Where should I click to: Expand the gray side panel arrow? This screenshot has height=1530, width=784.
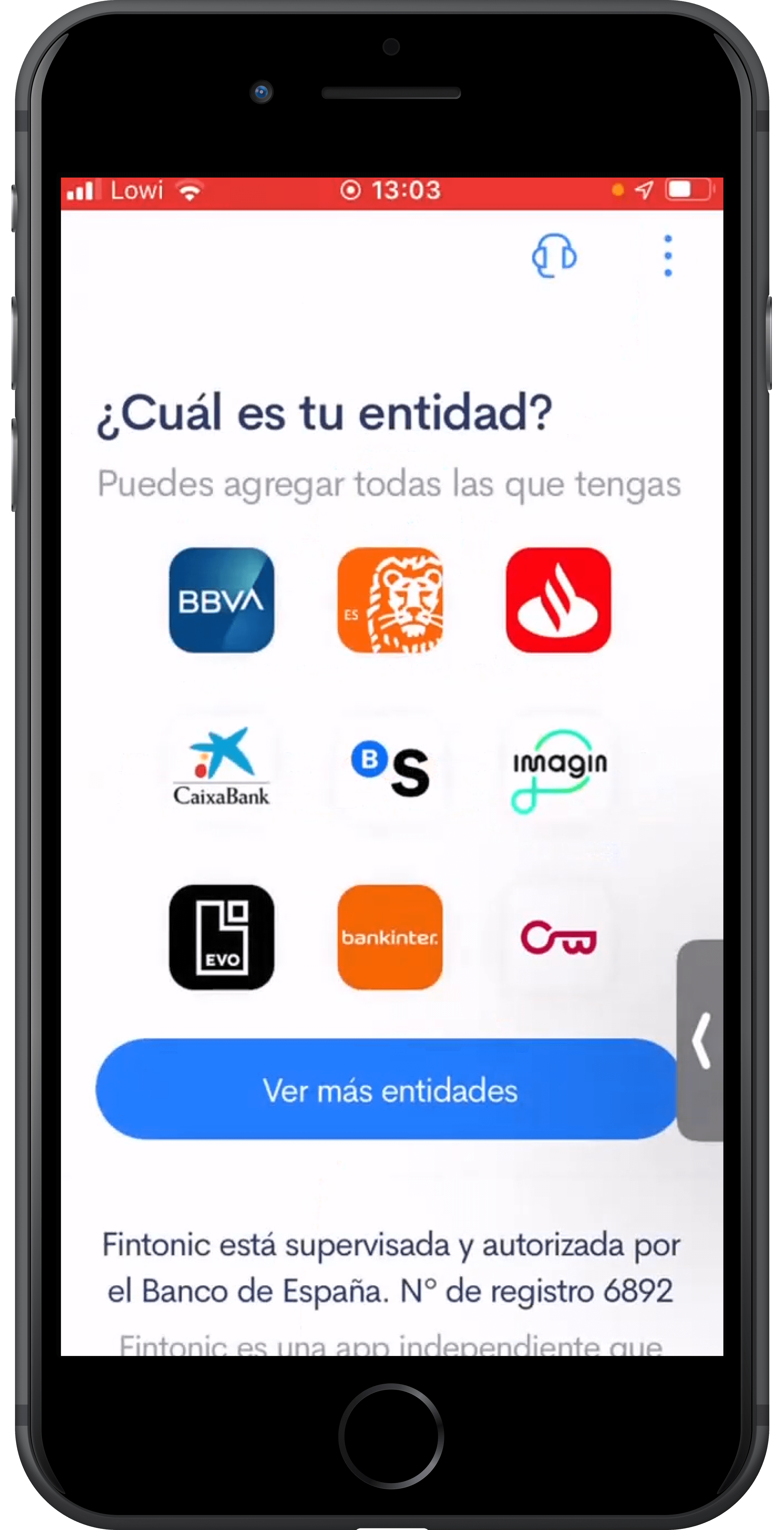coord(701,1041)
